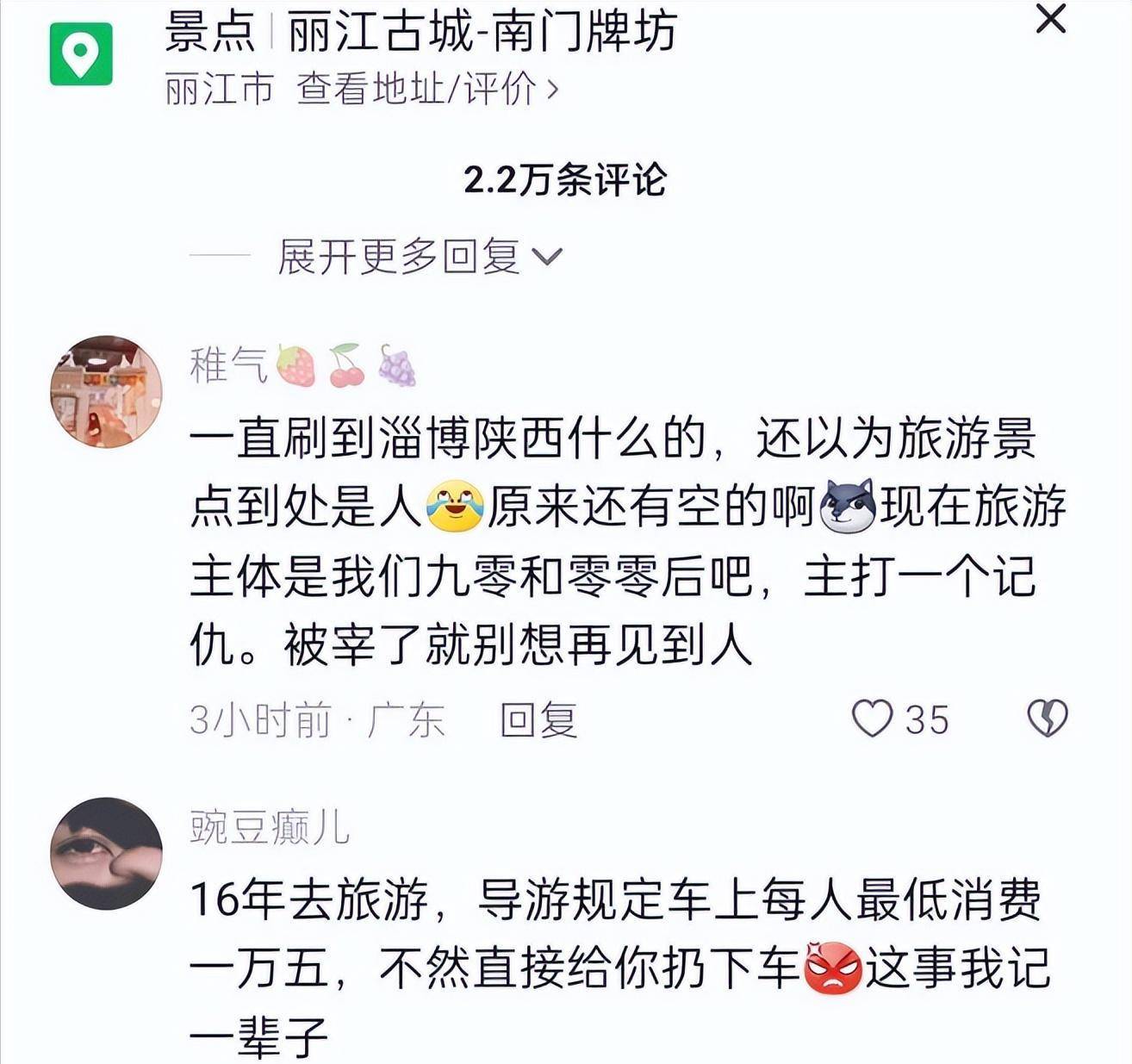View 豌豆癫儿's profile avatar
This screenshot has height=1064, width=1132.
pyautogui.click(x=106, y=853)
